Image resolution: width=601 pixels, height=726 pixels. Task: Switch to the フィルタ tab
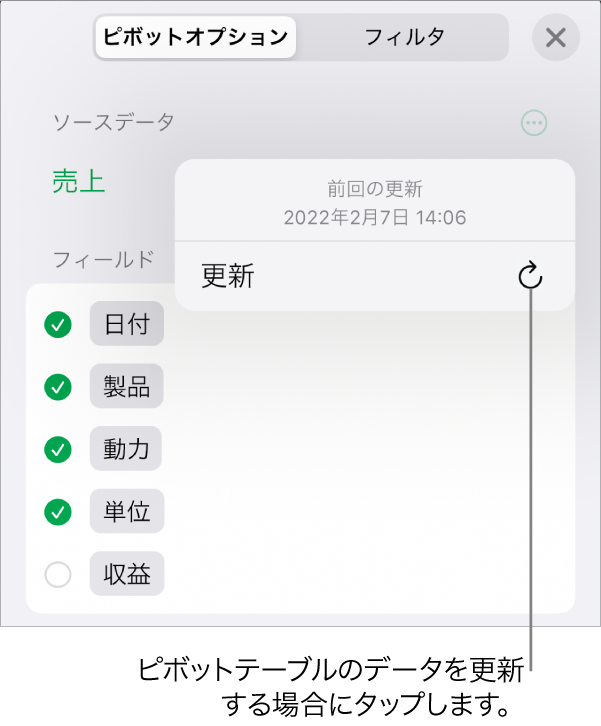click(404, 38)
